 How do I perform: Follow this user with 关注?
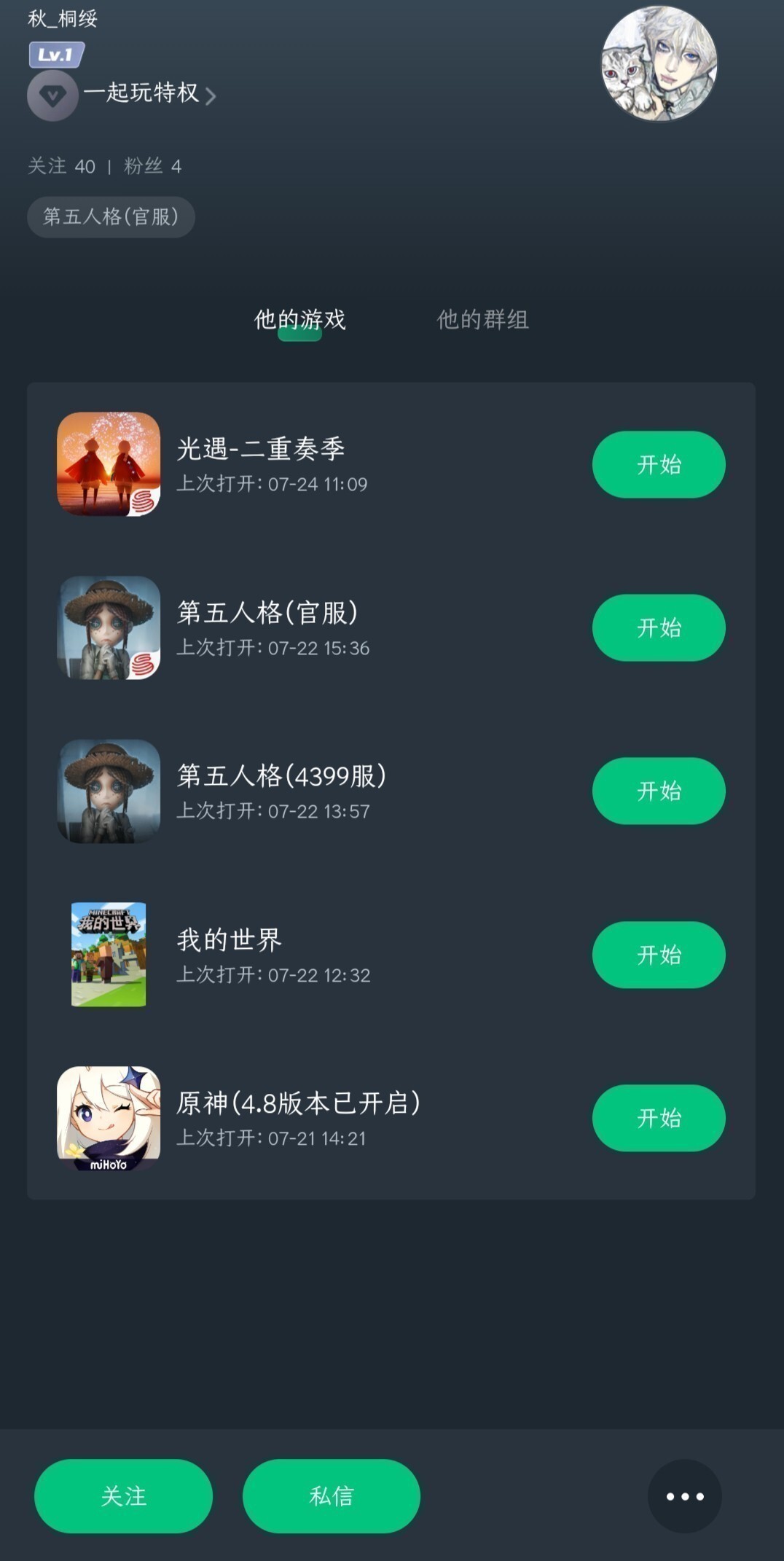click(x=123, y=1496)
